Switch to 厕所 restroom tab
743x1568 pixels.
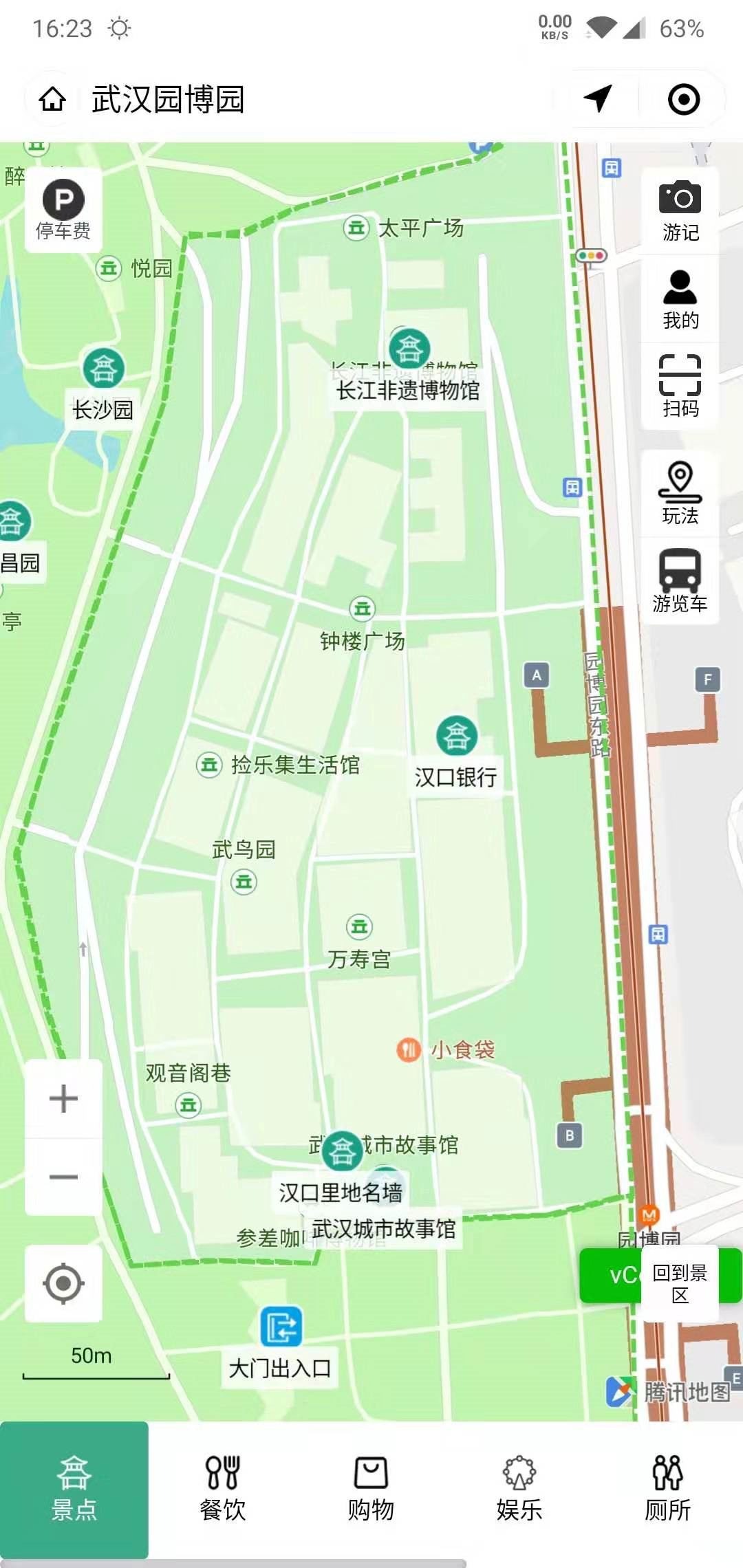pos(667,1488)
